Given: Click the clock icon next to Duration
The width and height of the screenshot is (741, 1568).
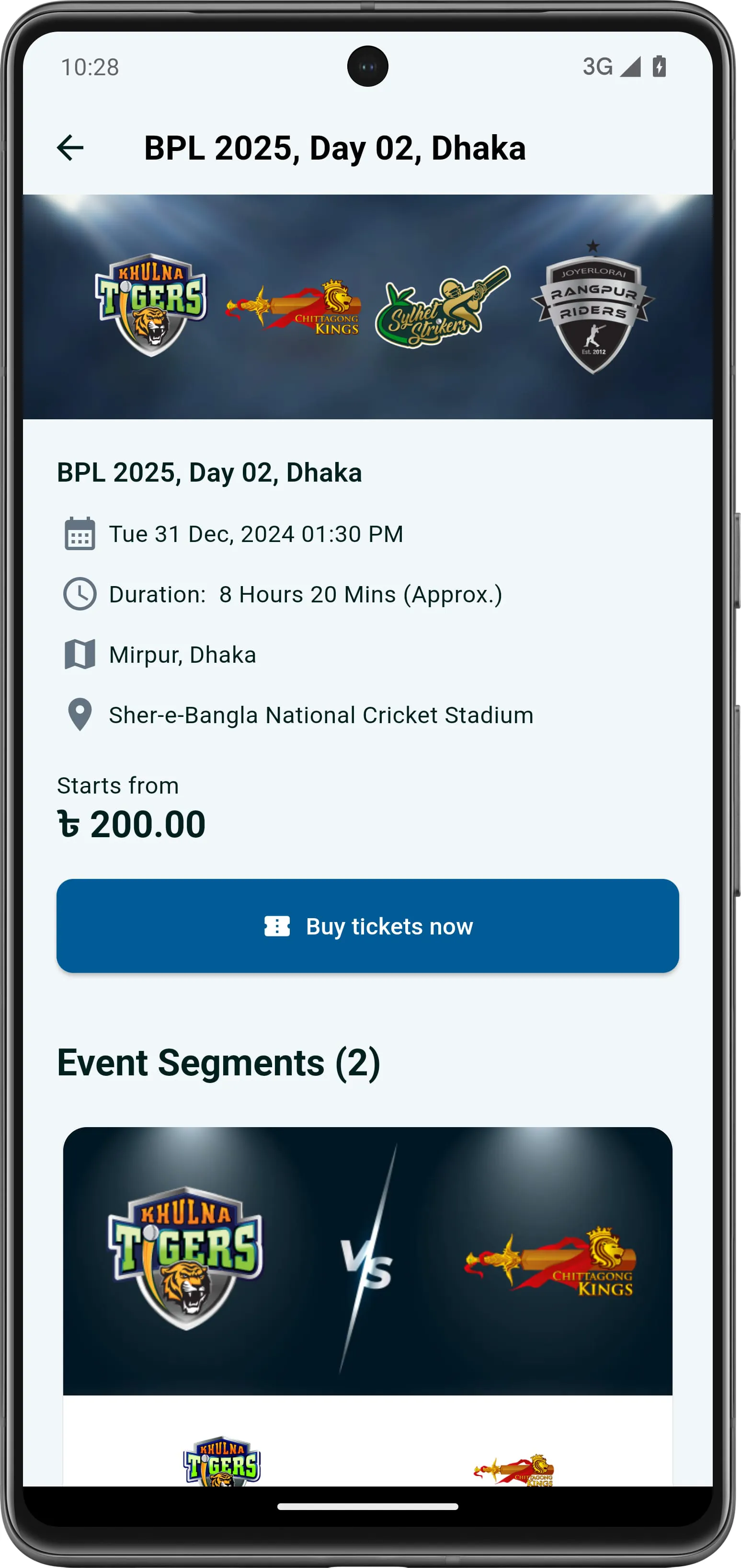Looking at the screenshot, I should [x=80, y=593].
